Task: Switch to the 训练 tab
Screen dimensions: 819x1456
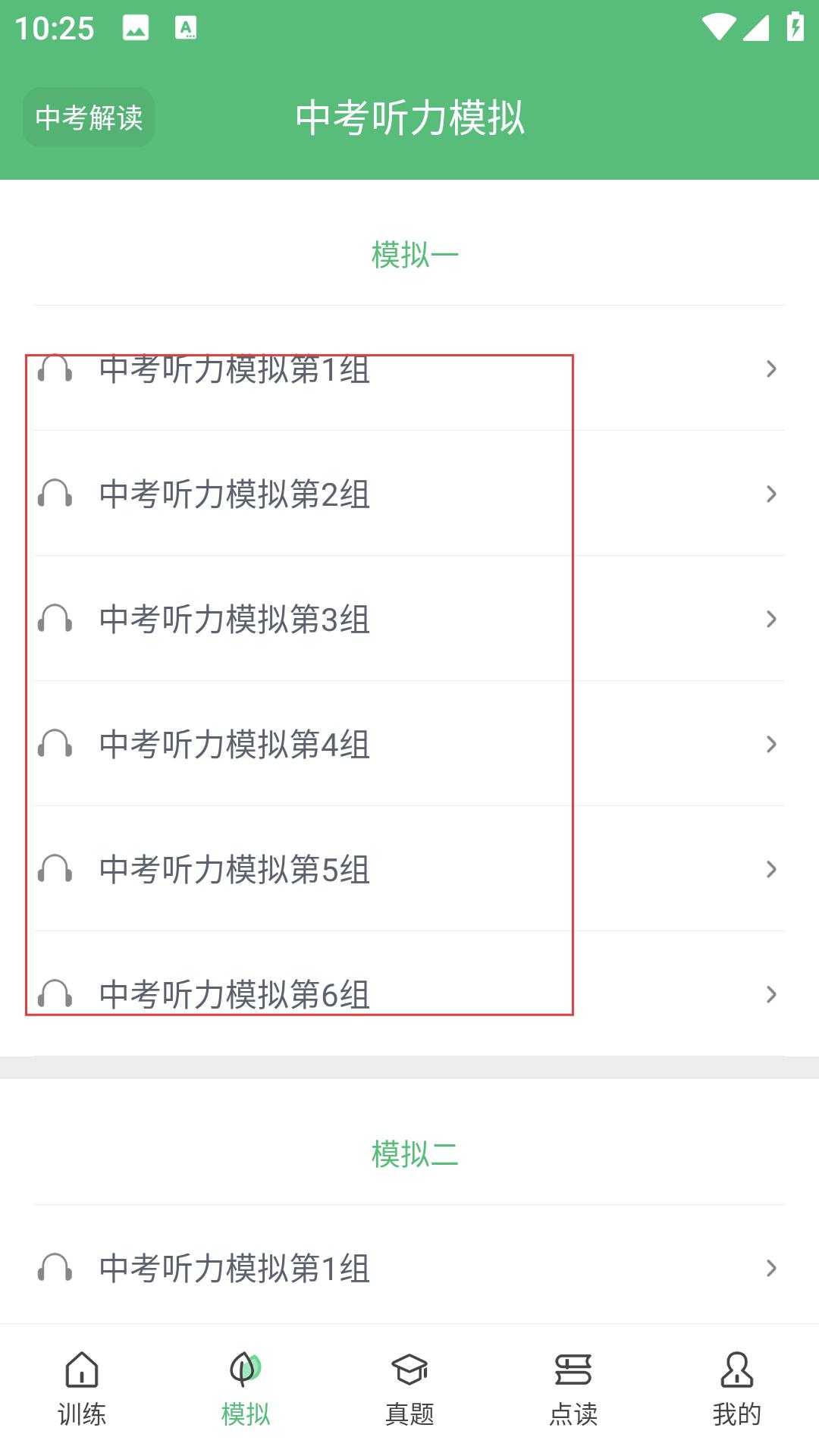Action: tap(82, 1389)
